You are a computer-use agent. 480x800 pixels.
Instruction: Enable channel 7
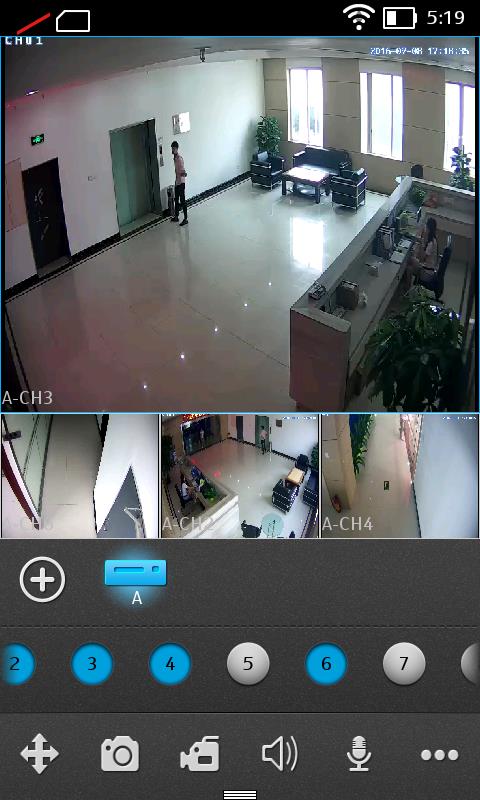pyautogui.click(x=404, y=663)
